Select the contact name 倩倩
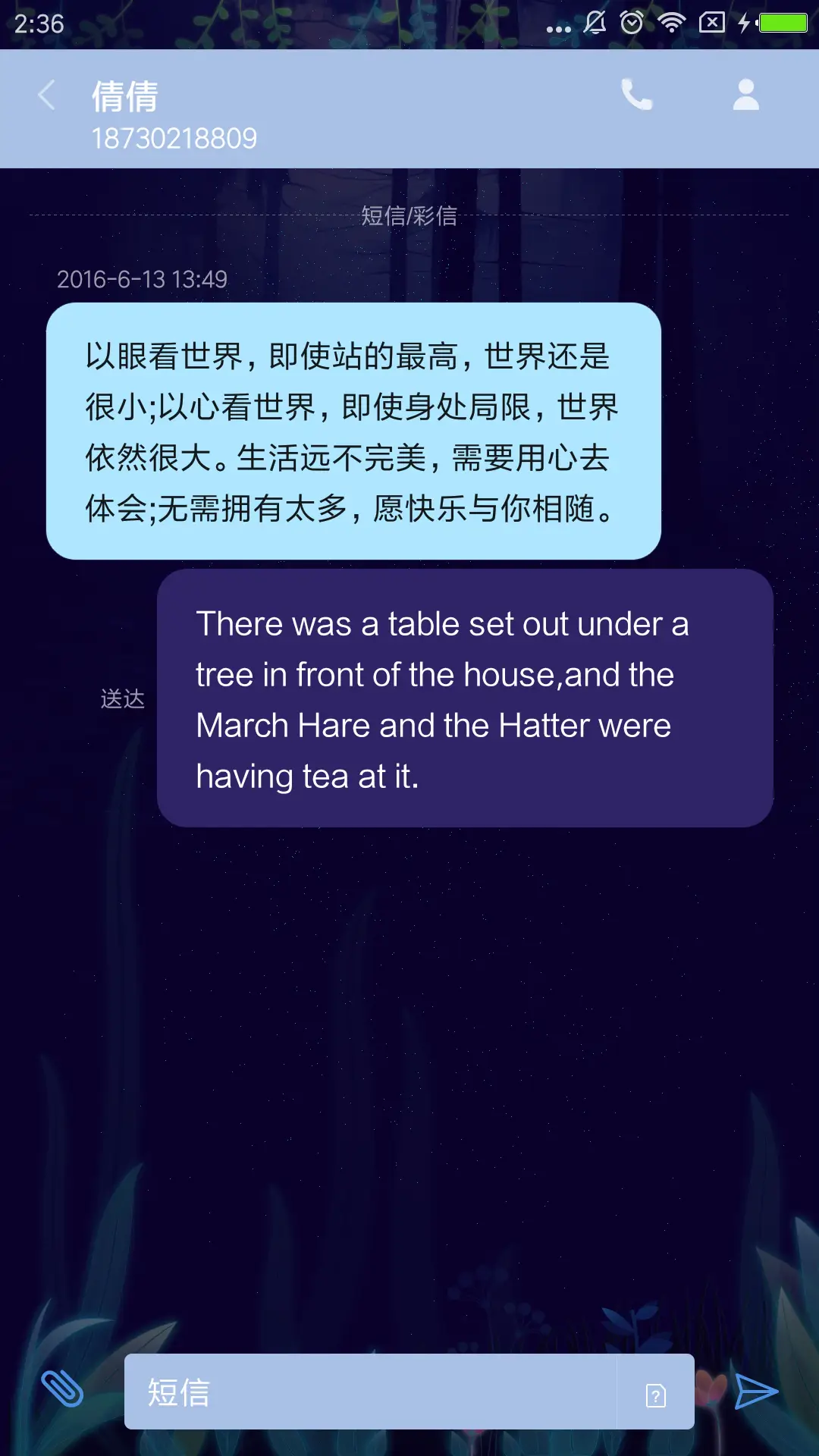The height and width of the screenshot is (1456, 819). click(124, 97)
